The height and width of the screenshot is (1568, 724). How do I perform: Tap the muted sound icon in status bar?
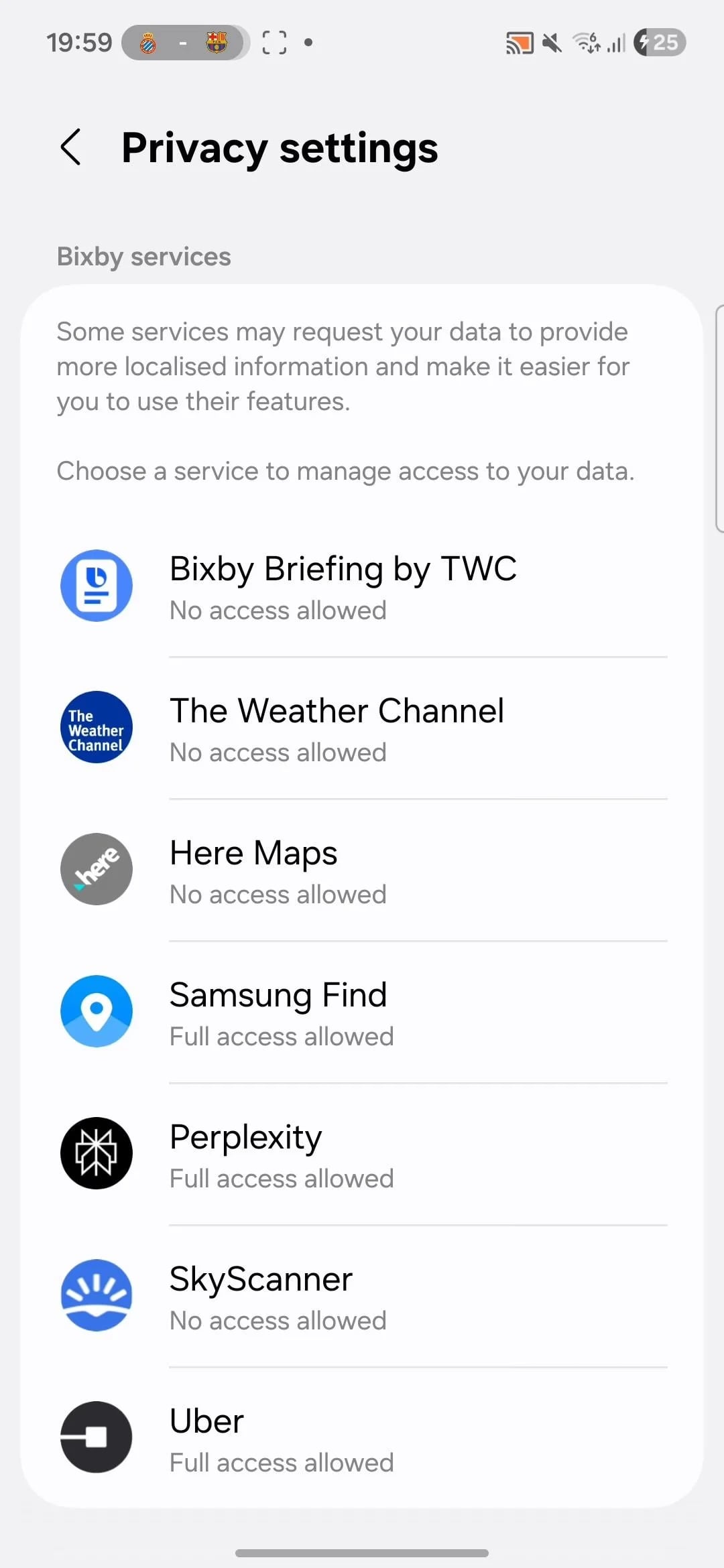pyautogui.click(x=551, y=42)
